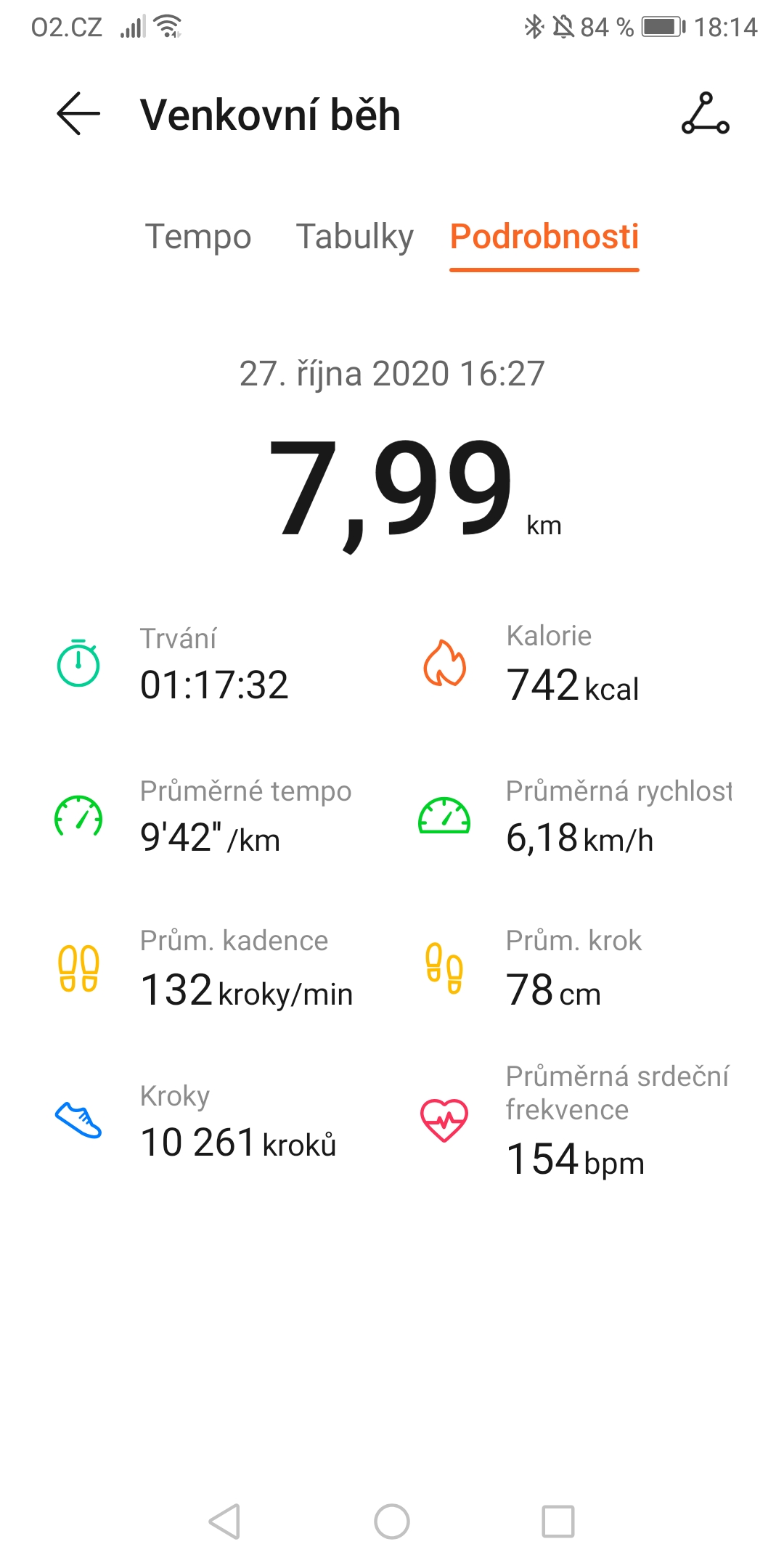Tap the system home button

coord(392,1521)
